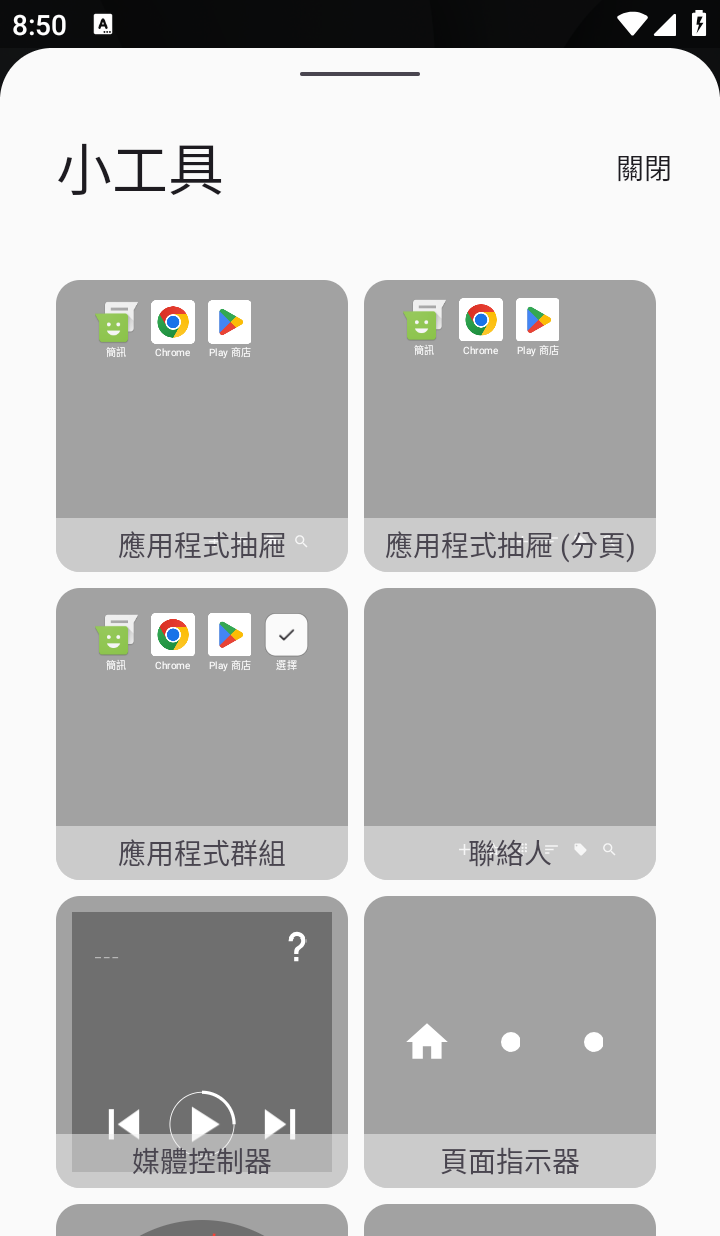720x1236 pixels.
Task: Click the question mark icon on 媒體控制器 widget
Action: tap(295, 945)
